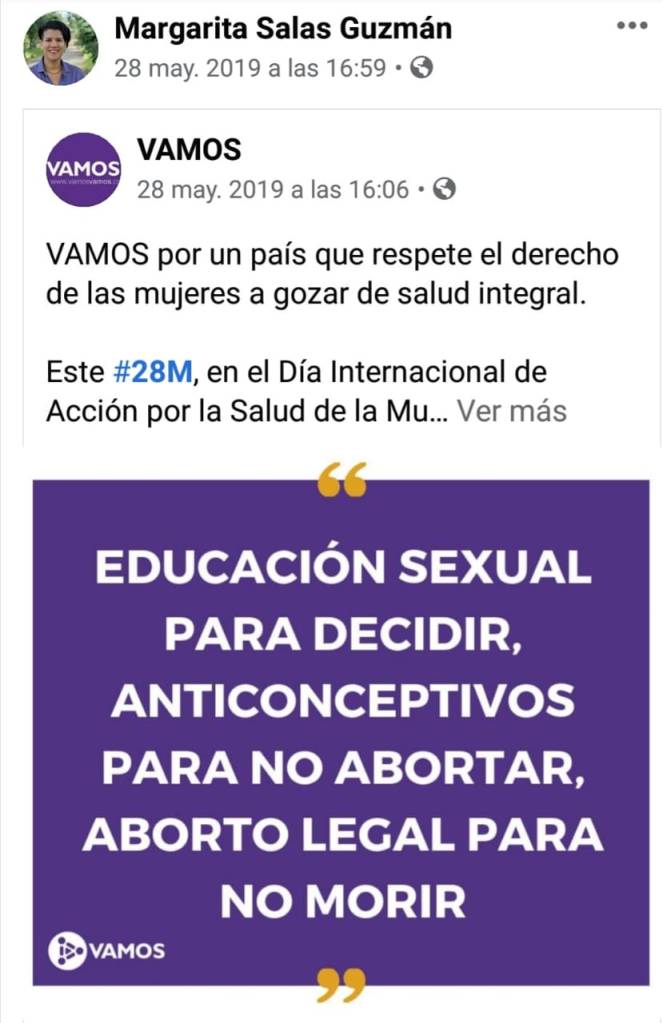Open the #28M hashtag

(x=148, y=373)
